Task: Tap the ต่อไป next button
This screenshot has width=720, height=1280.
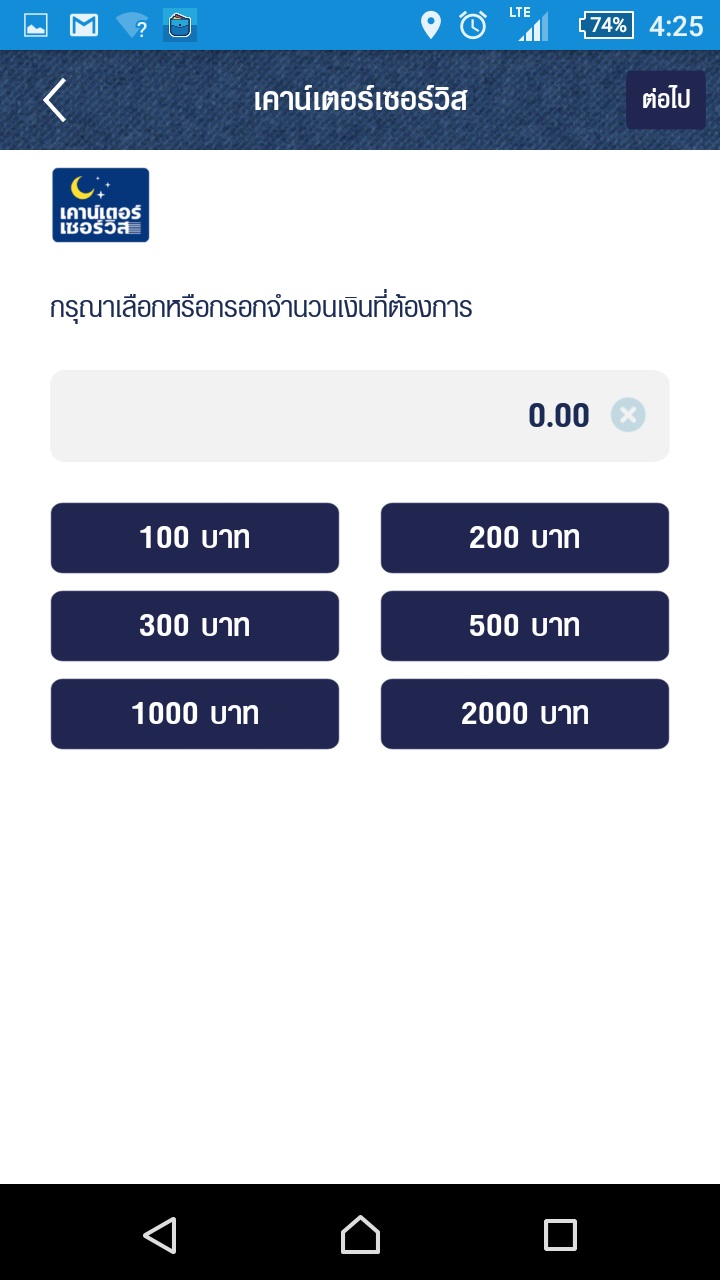Action: (666, 100)
